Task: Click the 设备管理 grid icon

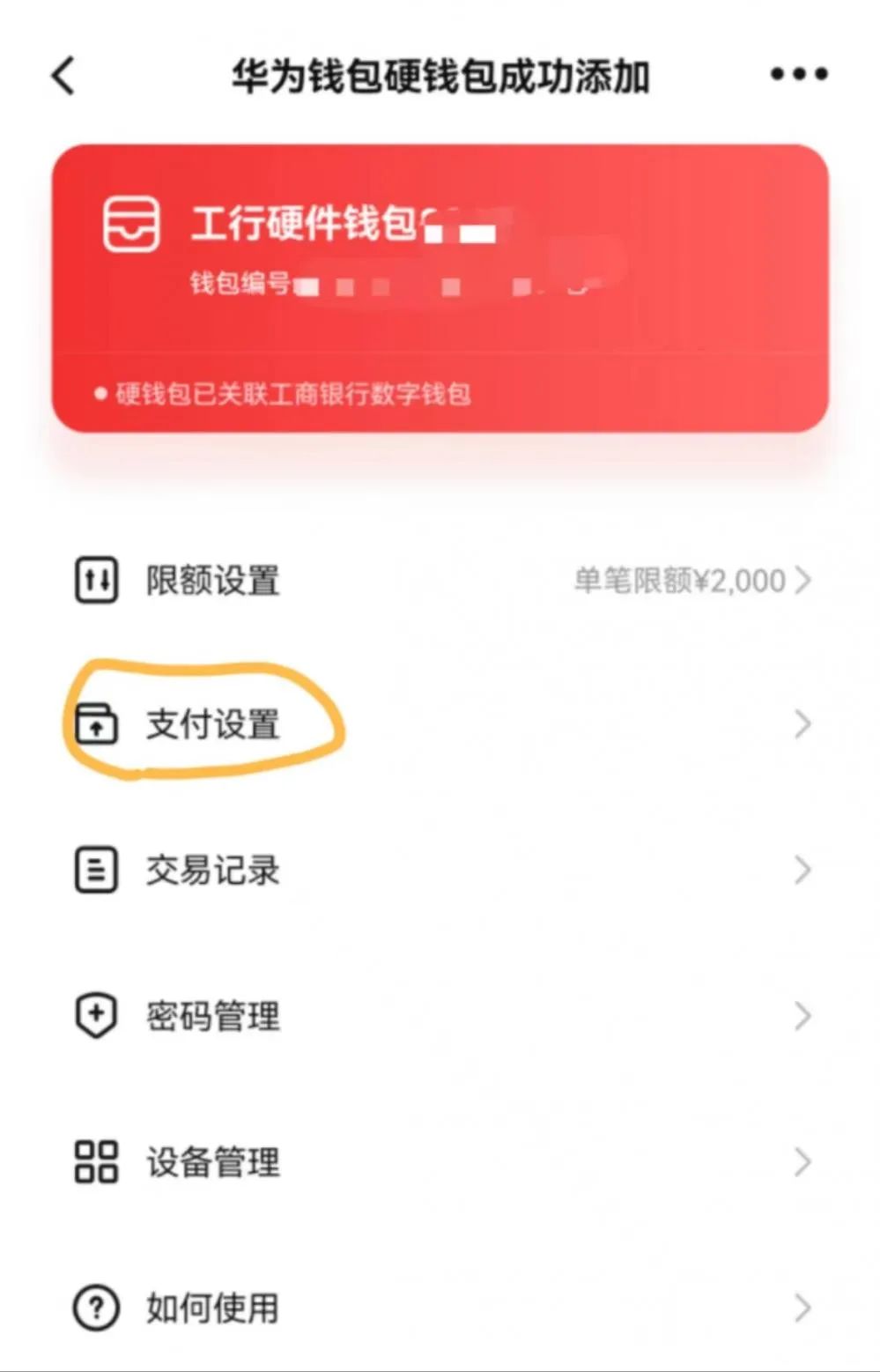Action: click(95, 1163)
